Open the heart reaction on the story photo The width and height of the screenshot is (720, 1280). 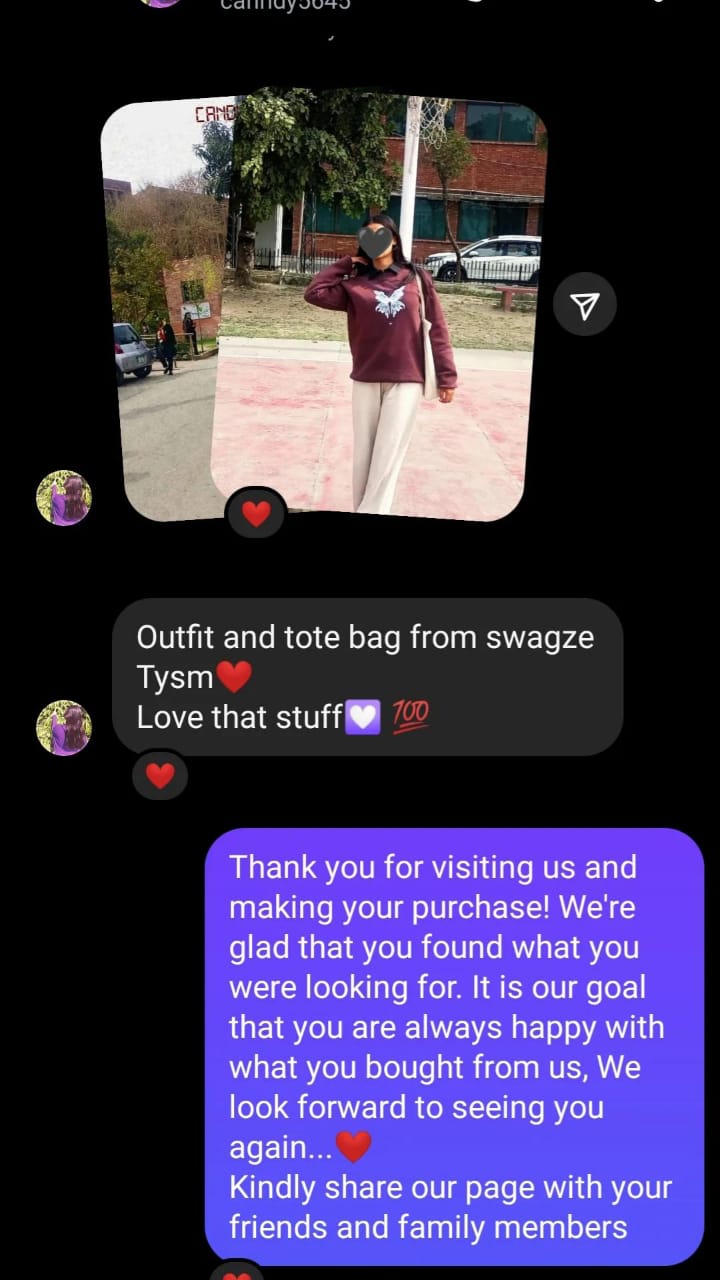click(256, 514)
